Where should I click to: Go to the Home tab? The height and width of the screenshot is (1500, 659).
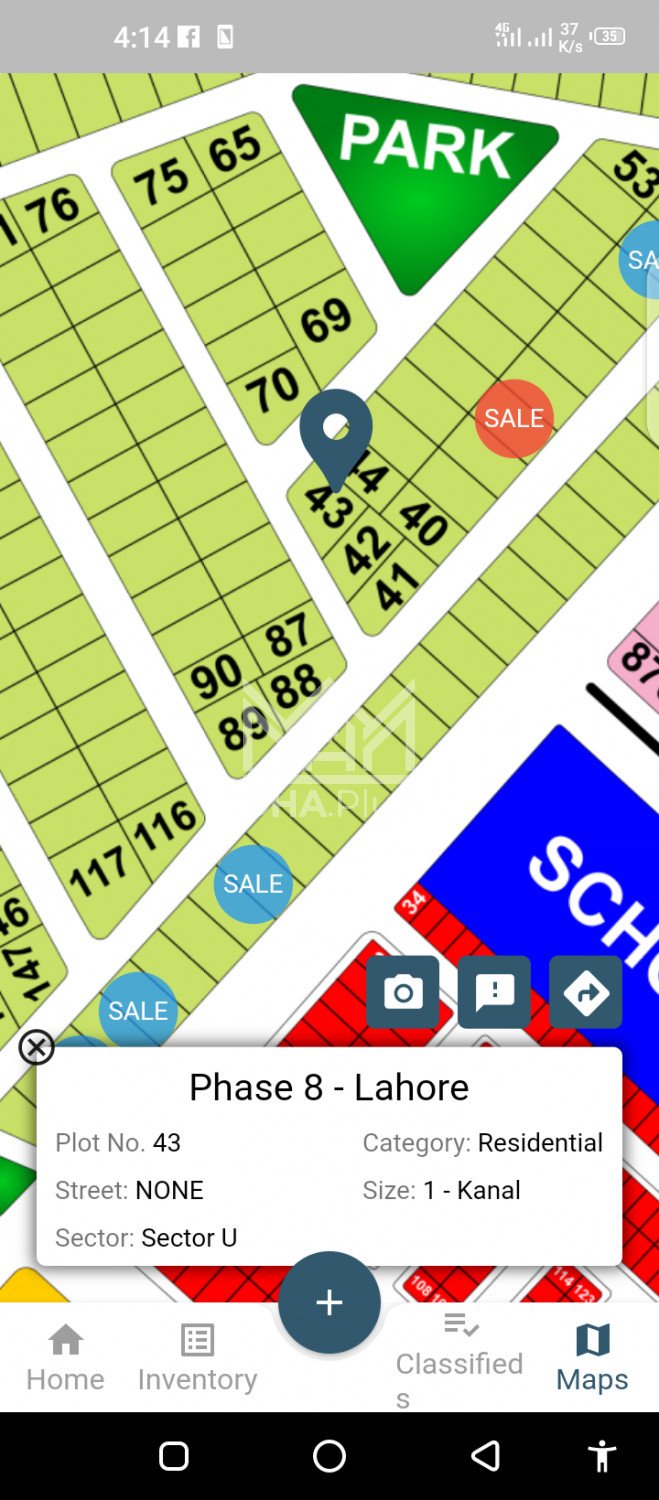[65, 1357]
